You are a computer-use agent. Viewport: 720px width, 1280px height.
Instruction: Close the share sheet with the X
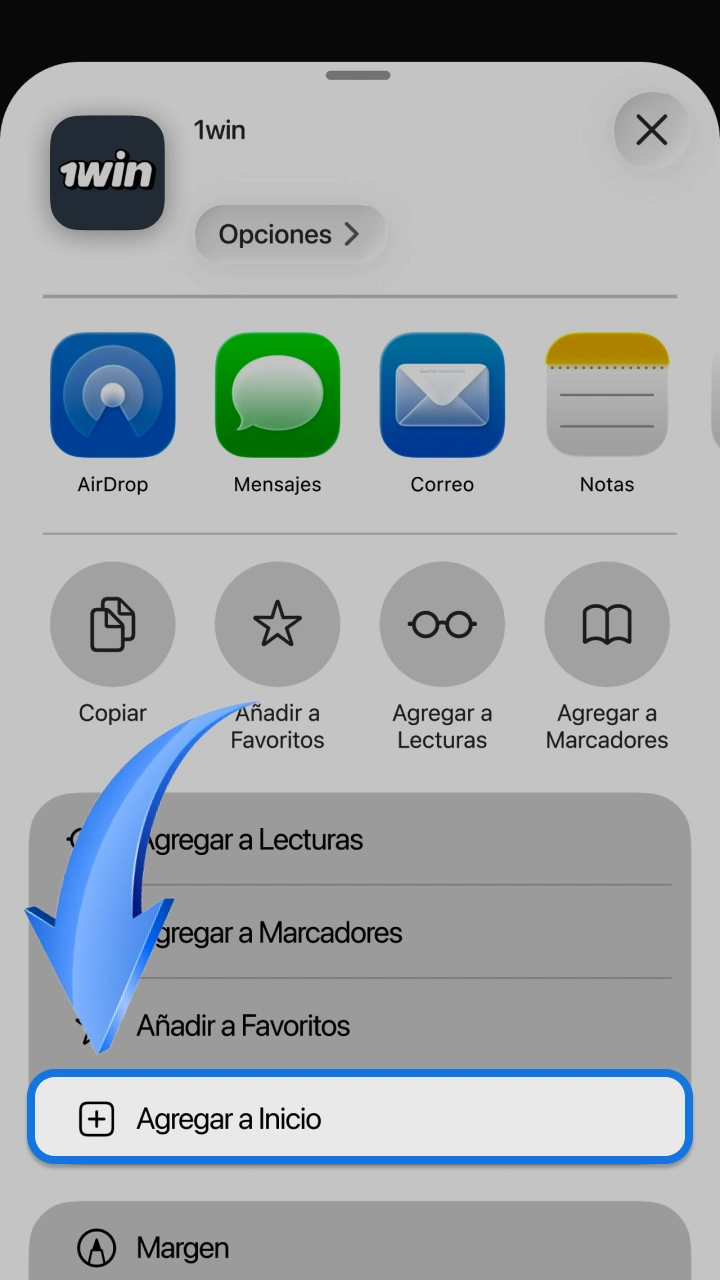[652, 130]
